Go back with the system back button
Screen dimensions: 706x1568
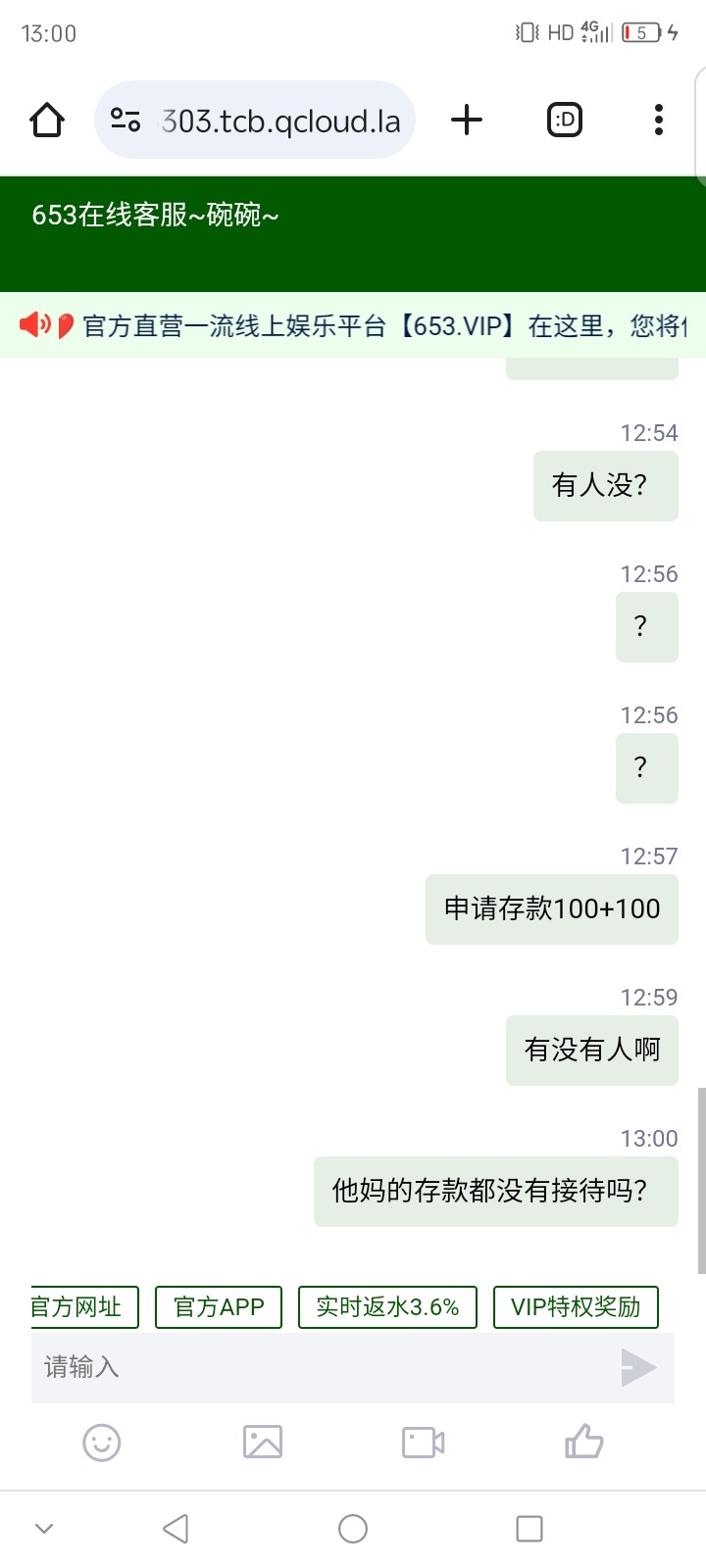click(176, 1529)
